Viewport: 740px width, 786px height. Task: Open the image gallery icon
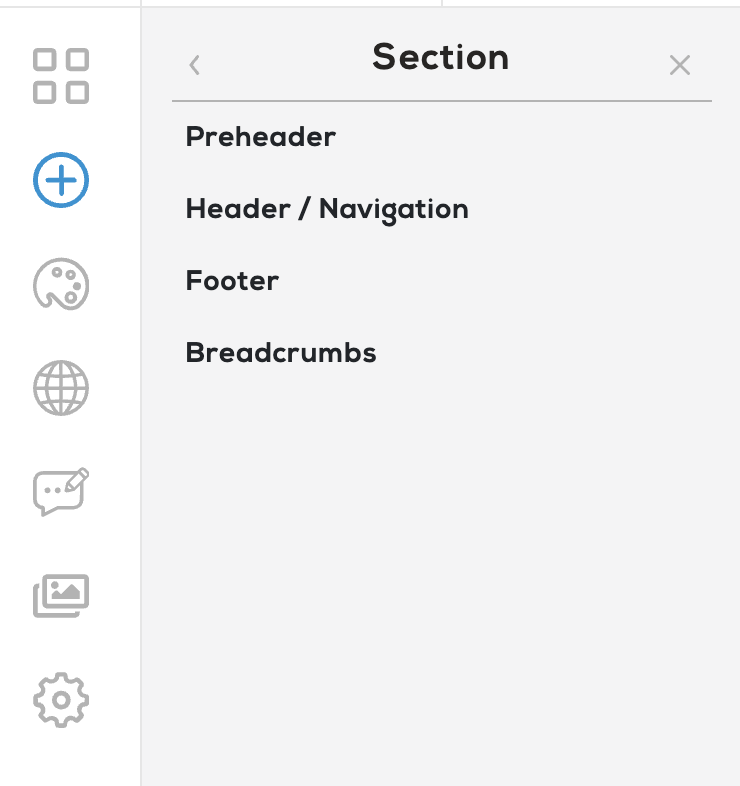click(61, 596)
